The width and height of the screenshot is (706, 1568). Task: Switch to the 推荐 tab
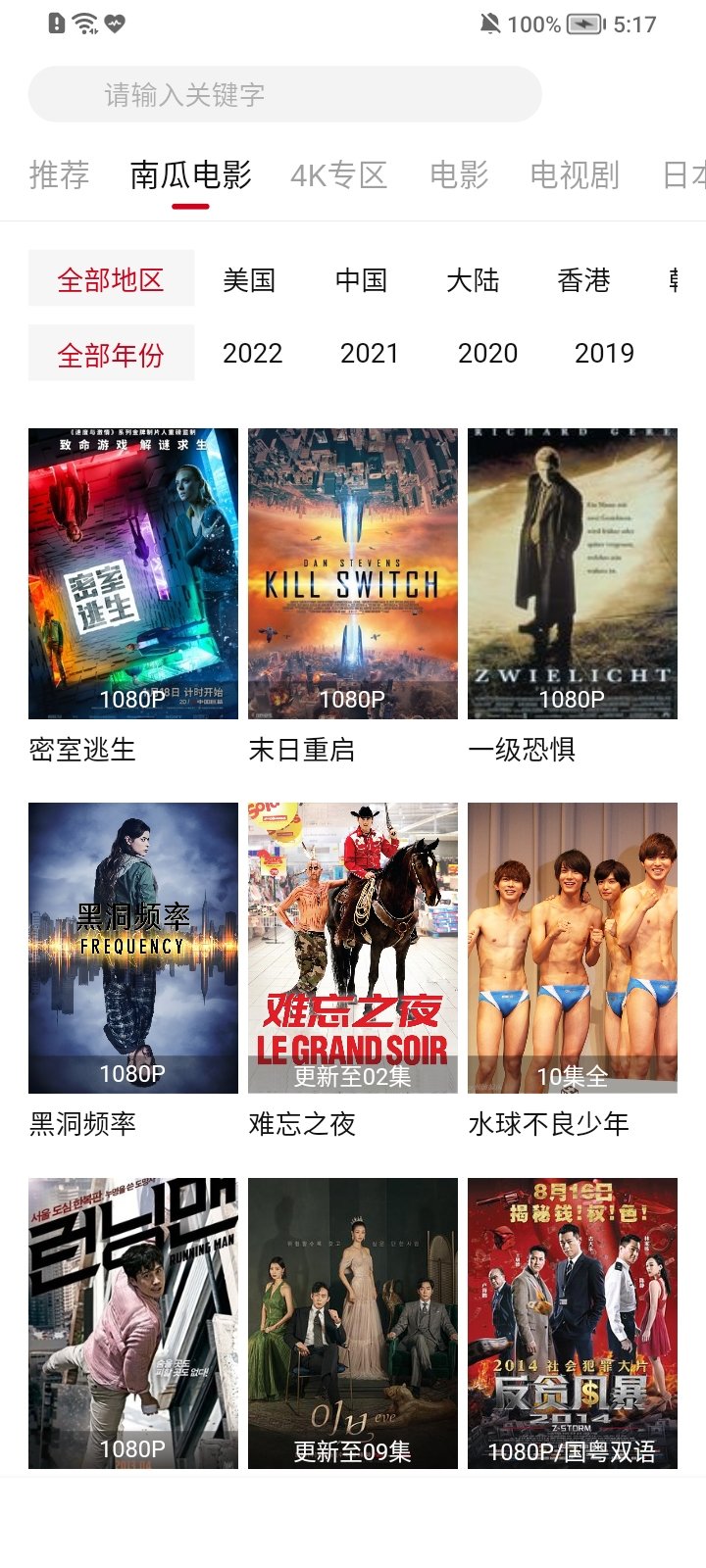coord(59,175)
